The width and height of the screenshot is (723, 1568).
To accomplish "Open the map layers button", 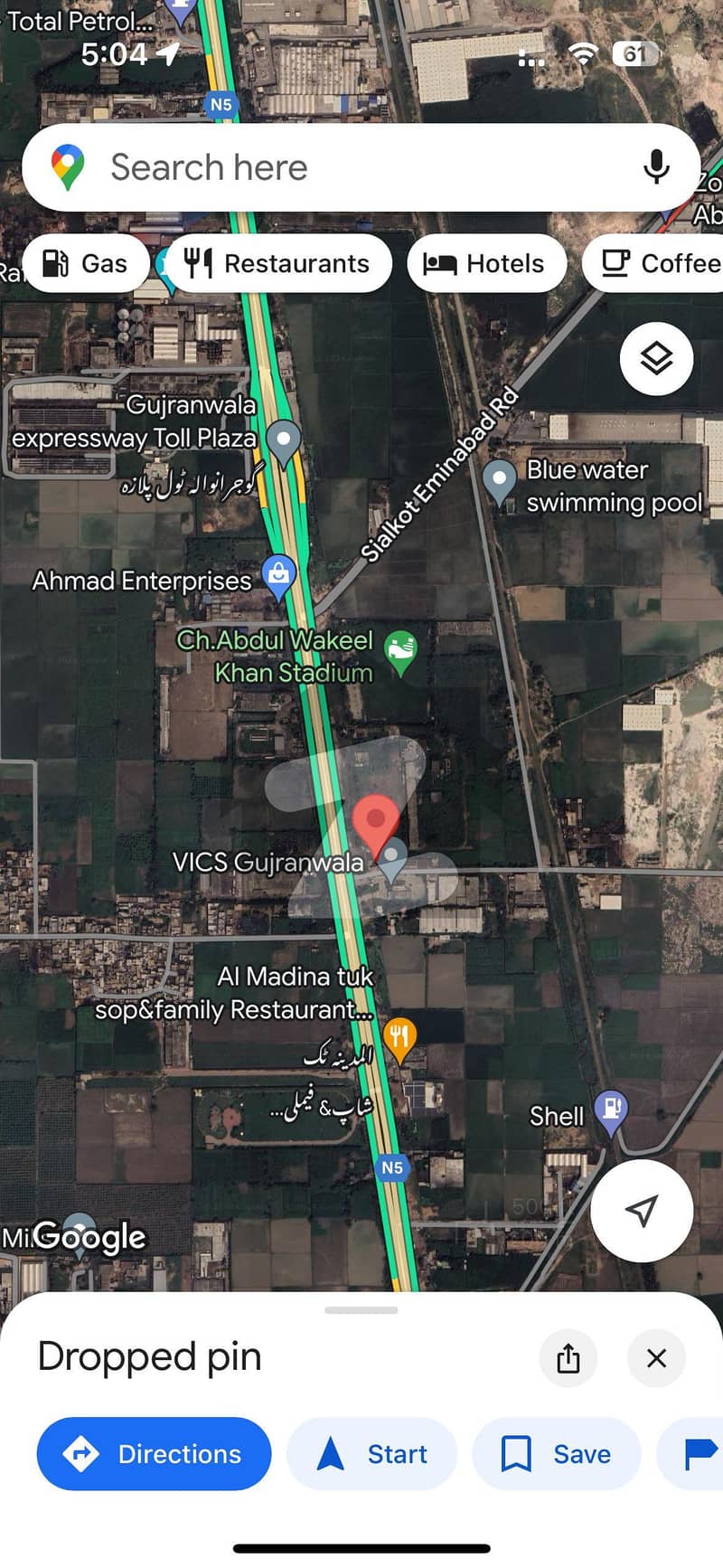I will click(656, 359).
